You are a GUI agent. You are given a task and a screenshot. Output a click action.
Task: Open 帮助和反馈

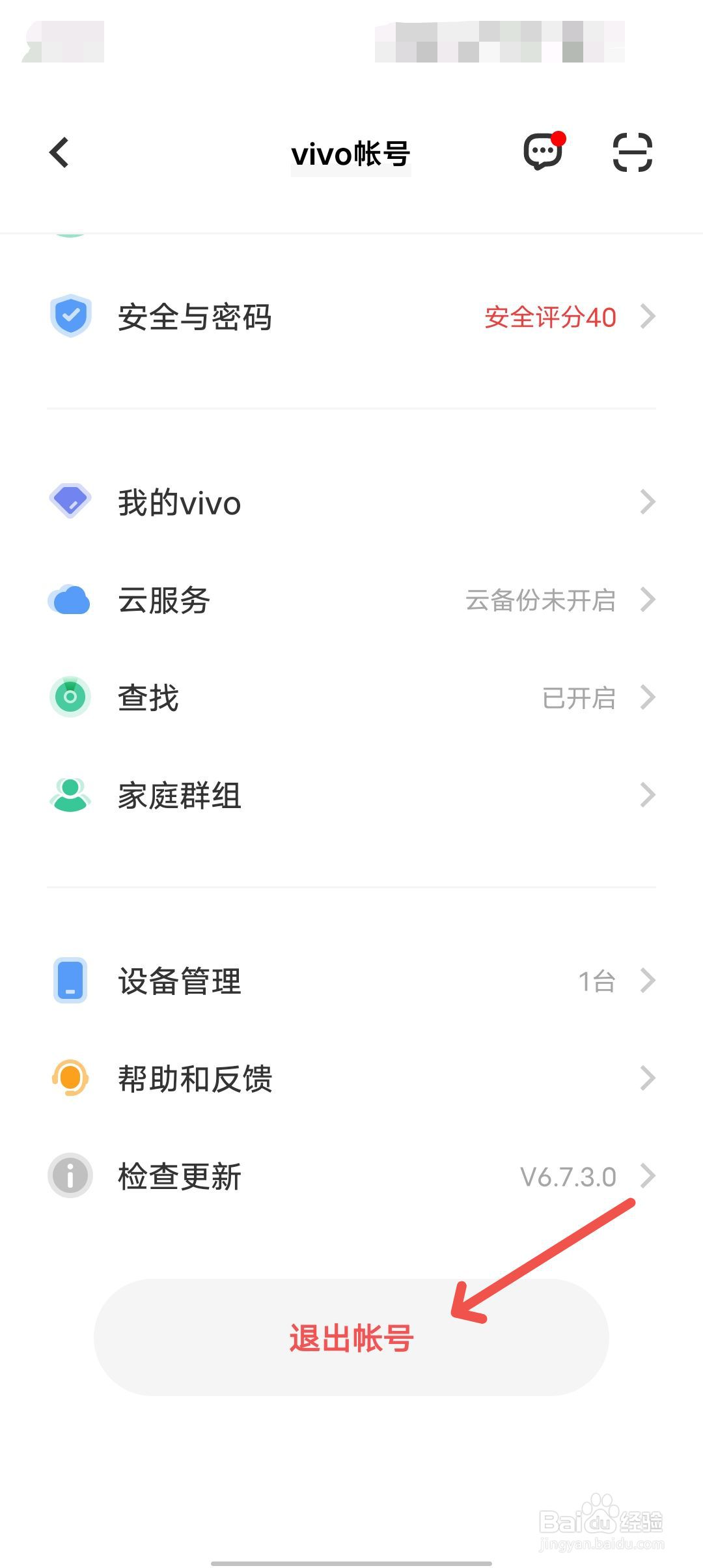351,1078
